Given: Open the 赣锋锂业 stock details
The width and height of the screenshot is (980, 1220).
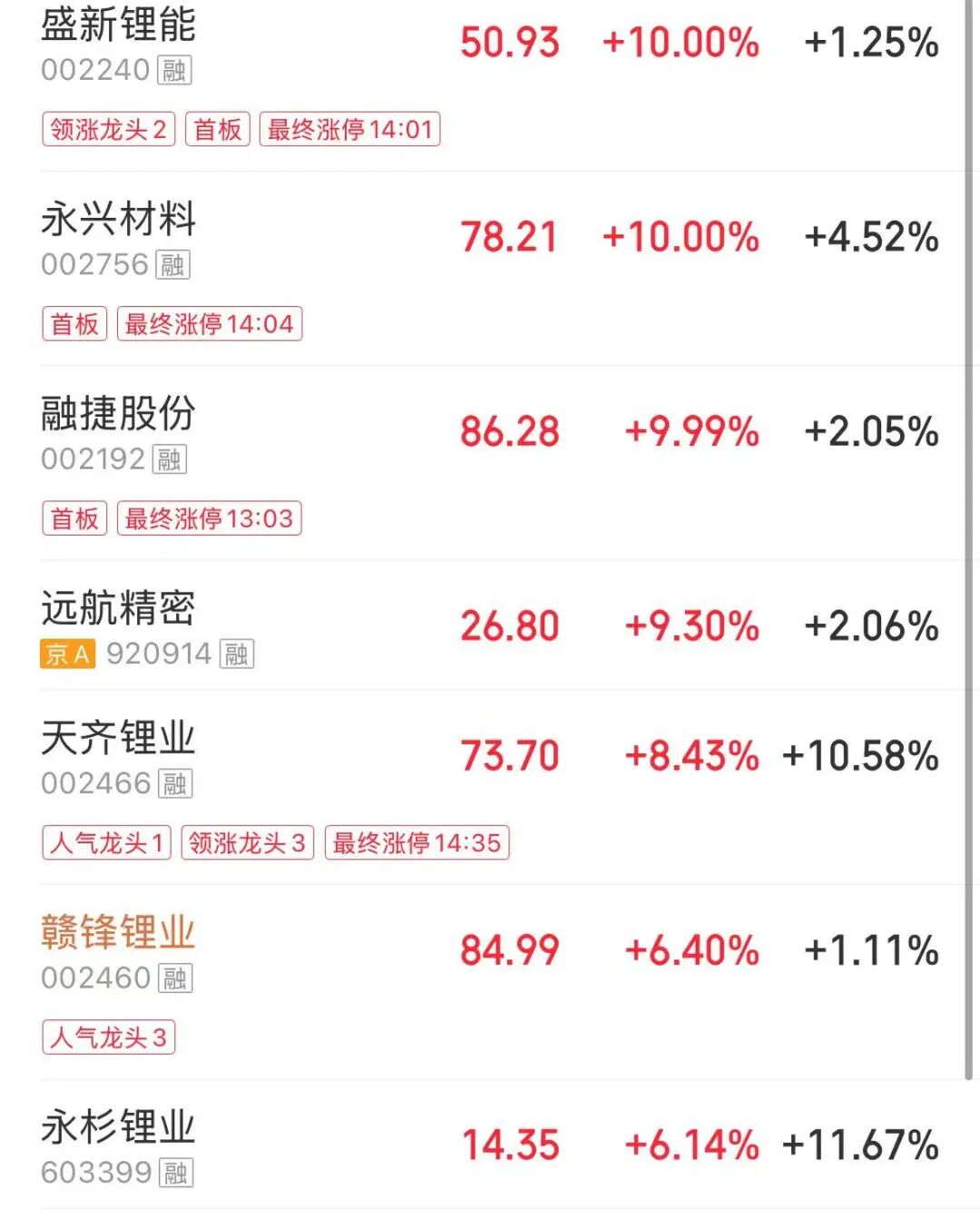Looking at the screenshot, I should click(119, 932).
